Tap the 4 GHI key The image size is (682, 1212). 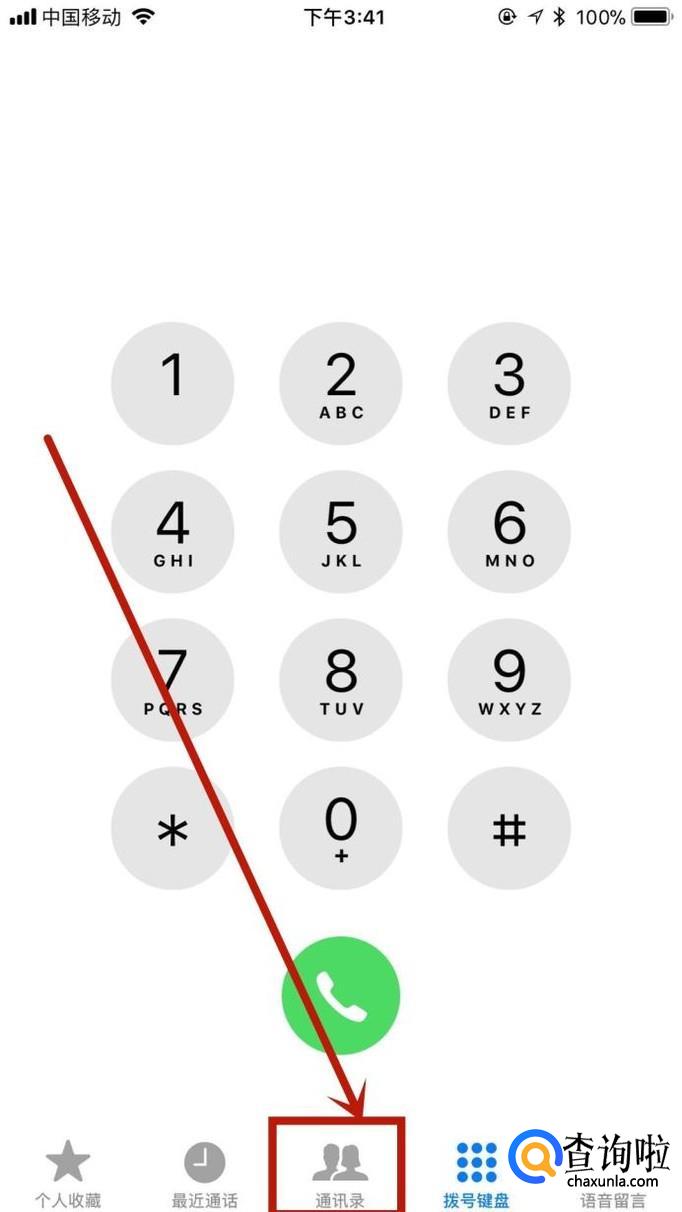(x=173, y=532)
